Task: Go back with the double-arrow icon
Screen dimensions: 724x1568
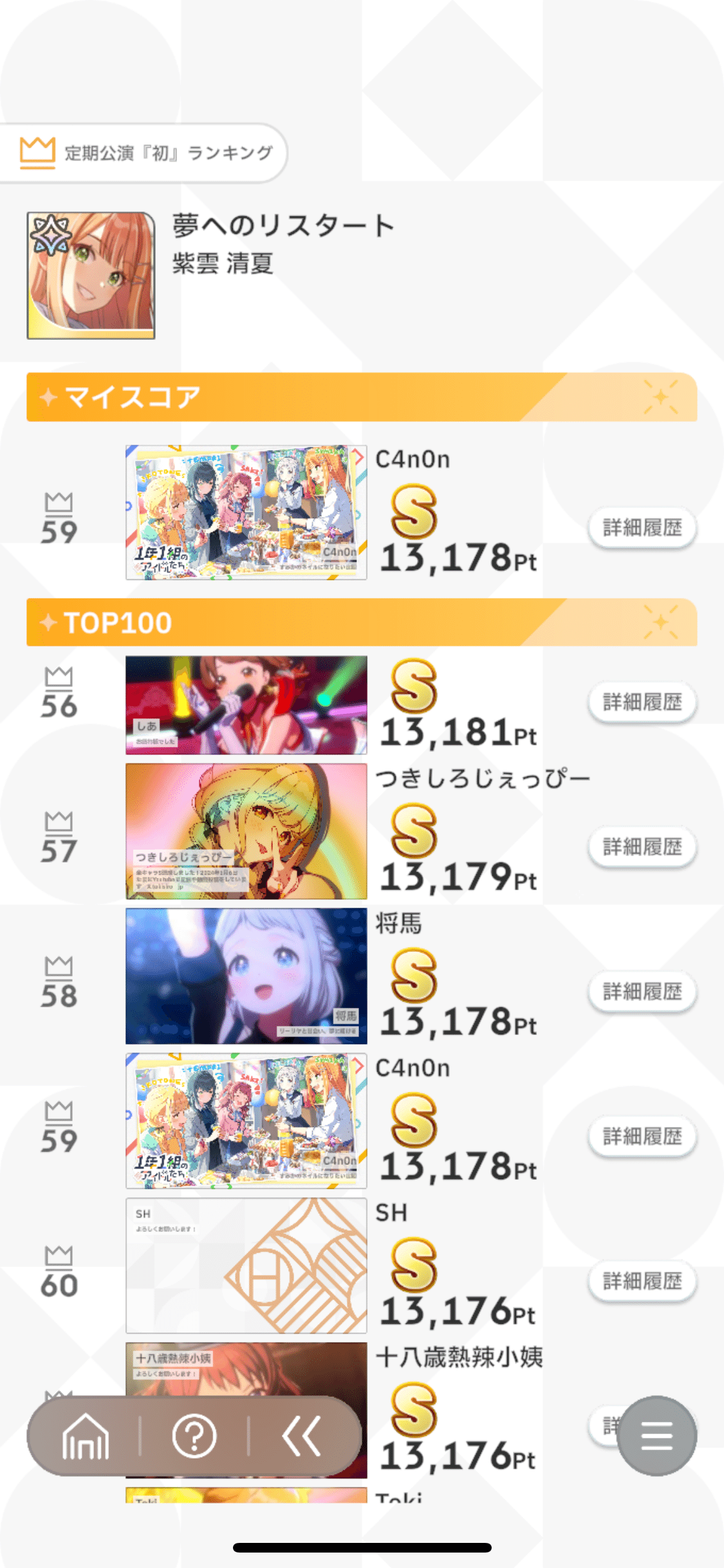Action: point(301,1436)
